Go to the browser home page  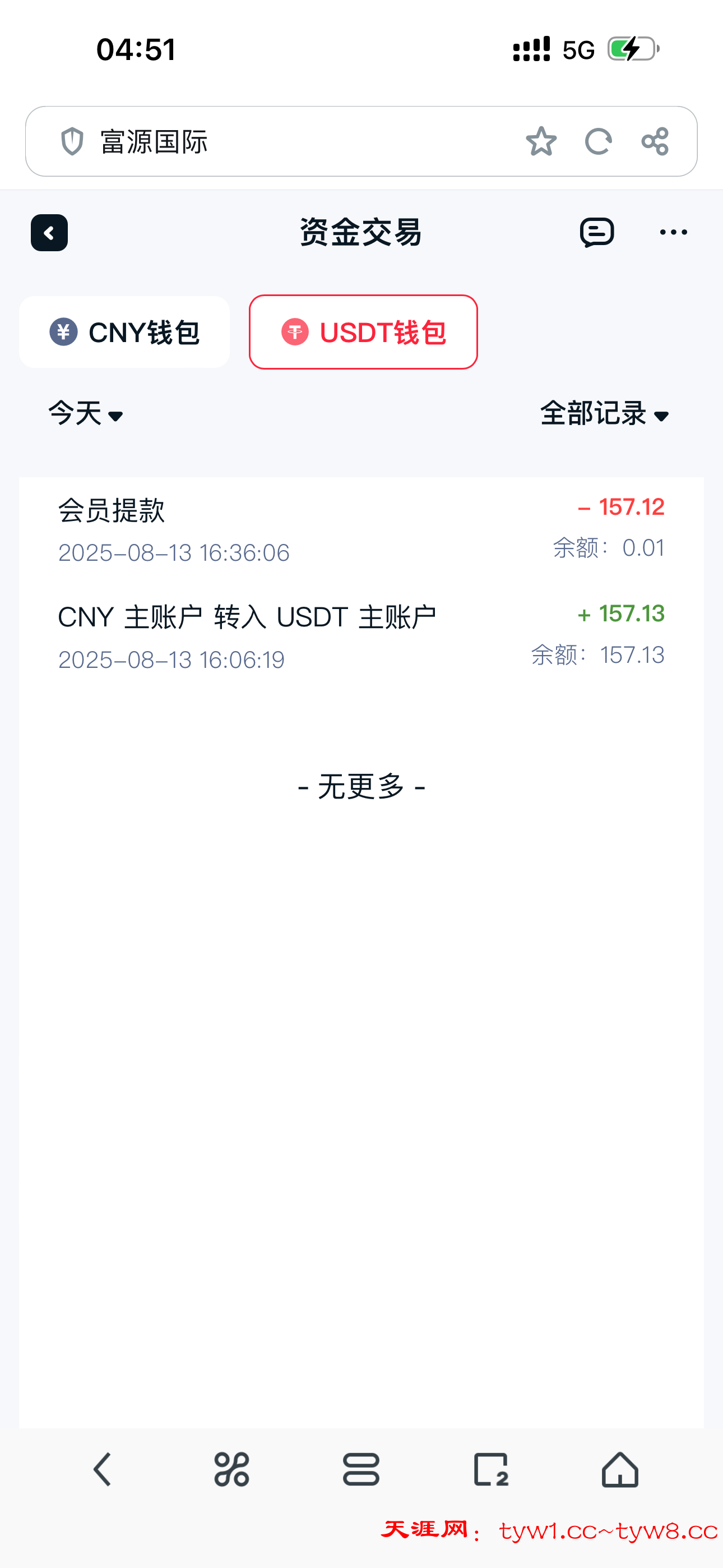pos(620,1469)
